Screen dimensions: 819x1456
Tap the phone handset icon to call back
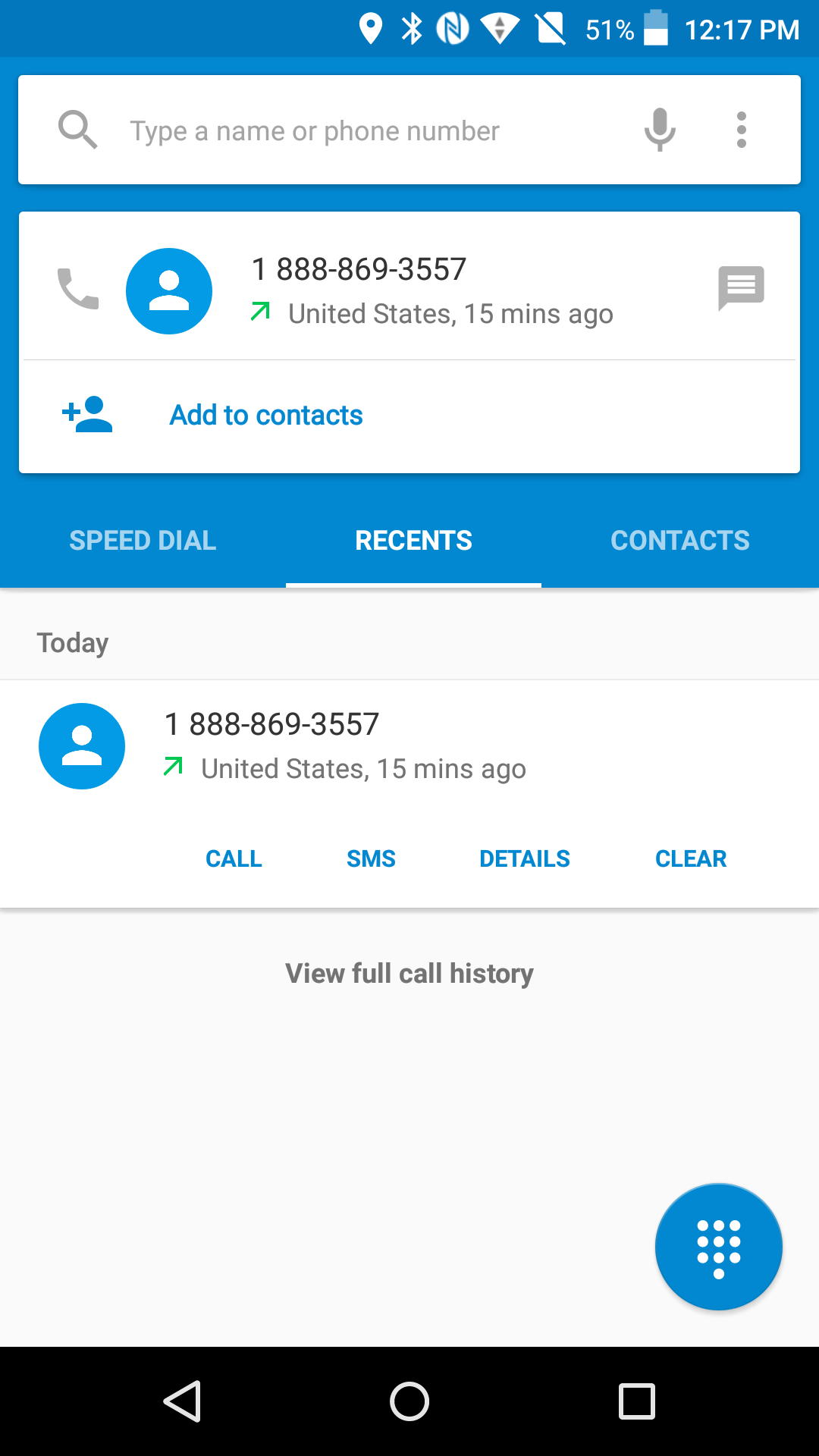(x=78, y=290)
